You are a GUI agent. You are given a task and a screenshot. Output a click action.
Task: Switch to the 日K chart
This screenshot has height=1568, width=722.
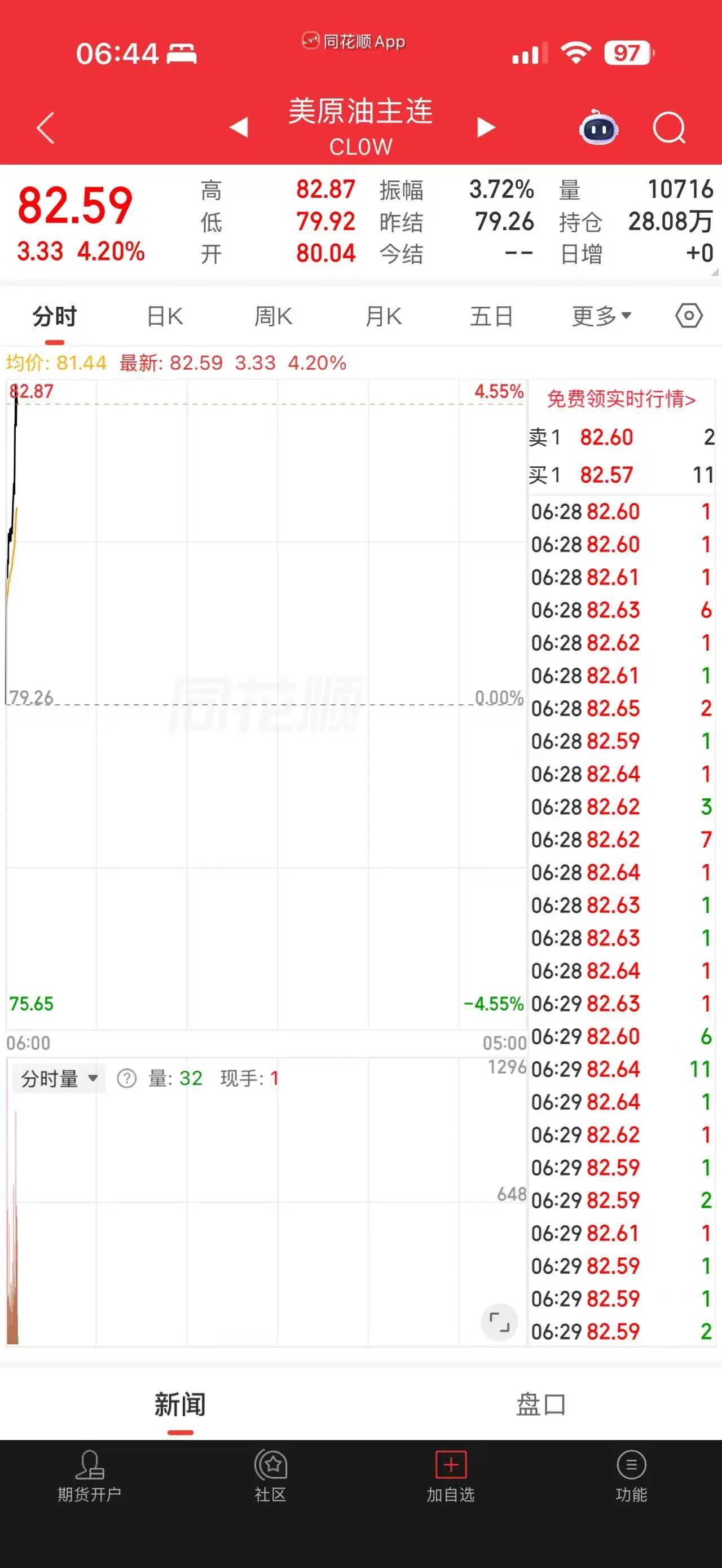point(165,316)
